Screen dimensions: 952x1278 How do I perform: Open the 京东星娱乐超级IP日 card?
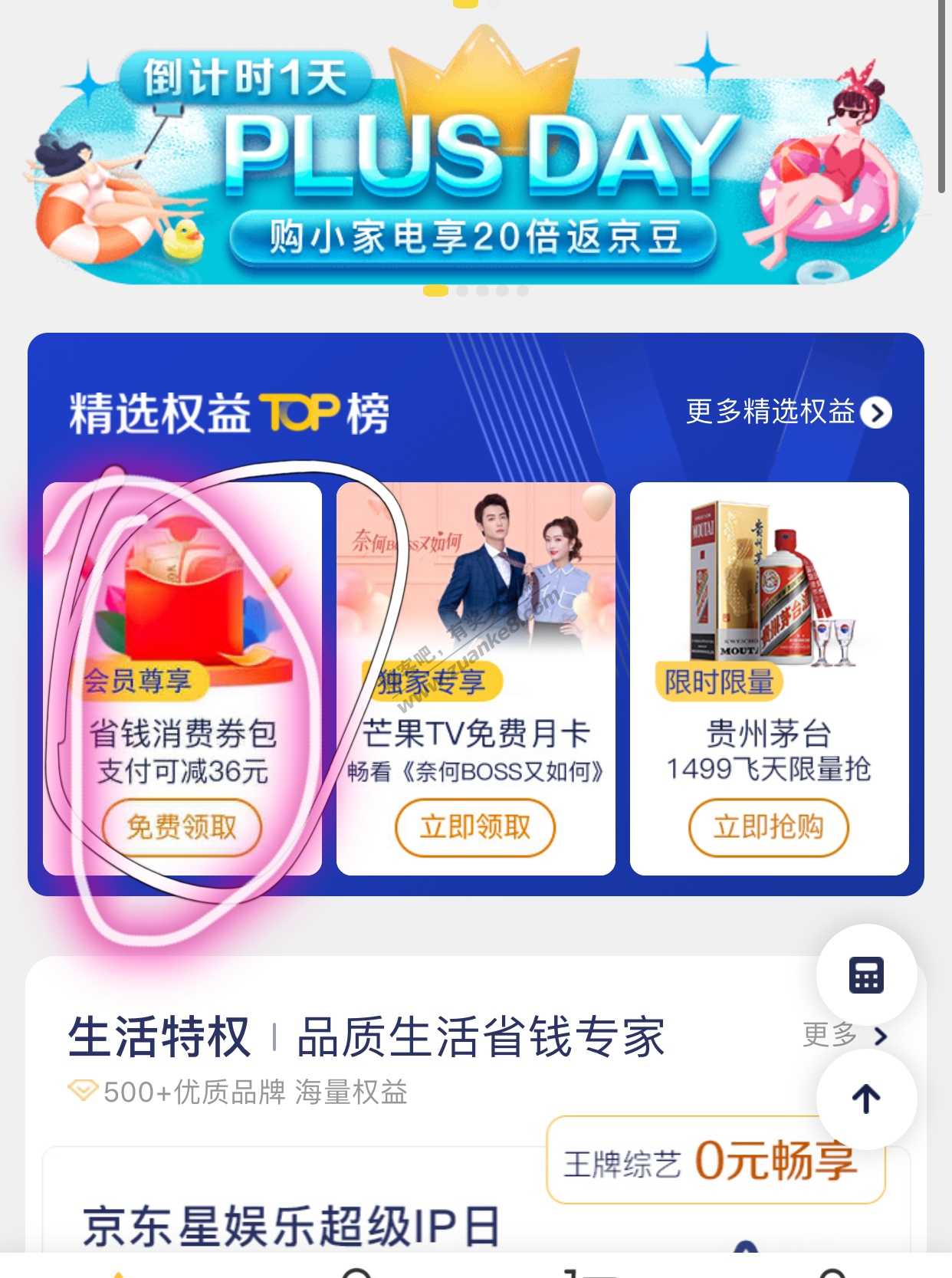(x=291, y=1225)
